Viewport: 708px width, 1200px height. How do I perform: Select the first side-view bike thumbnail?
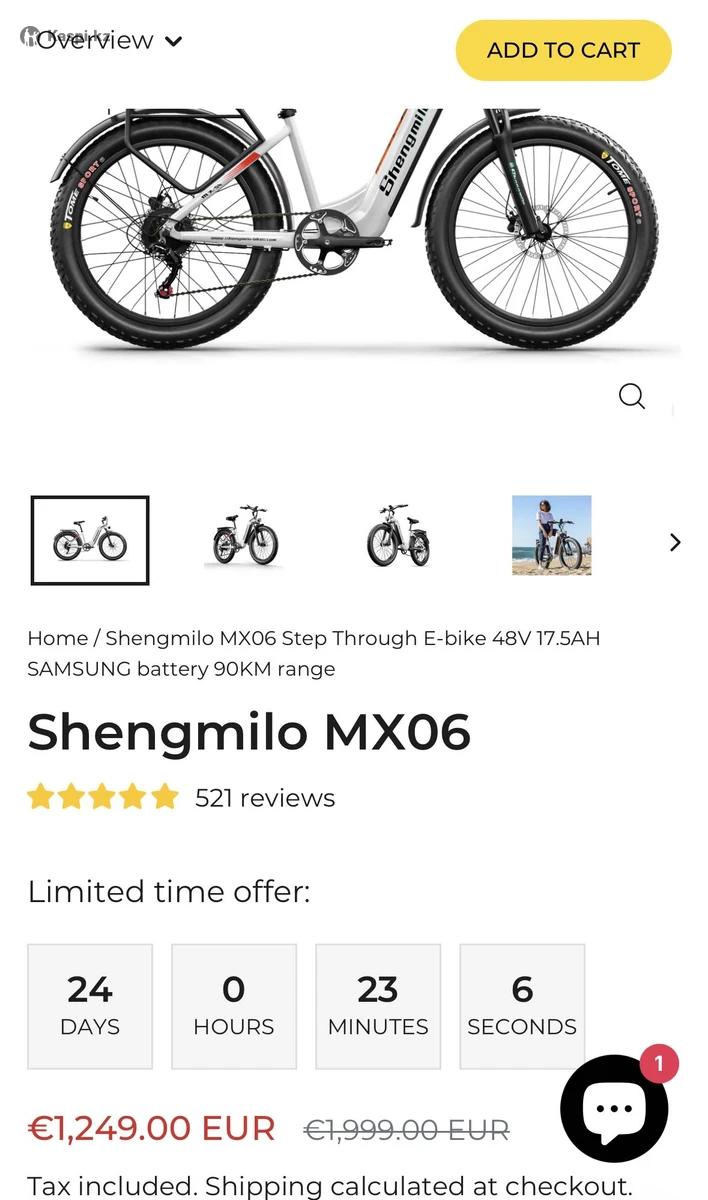click(x=90, y=540)
